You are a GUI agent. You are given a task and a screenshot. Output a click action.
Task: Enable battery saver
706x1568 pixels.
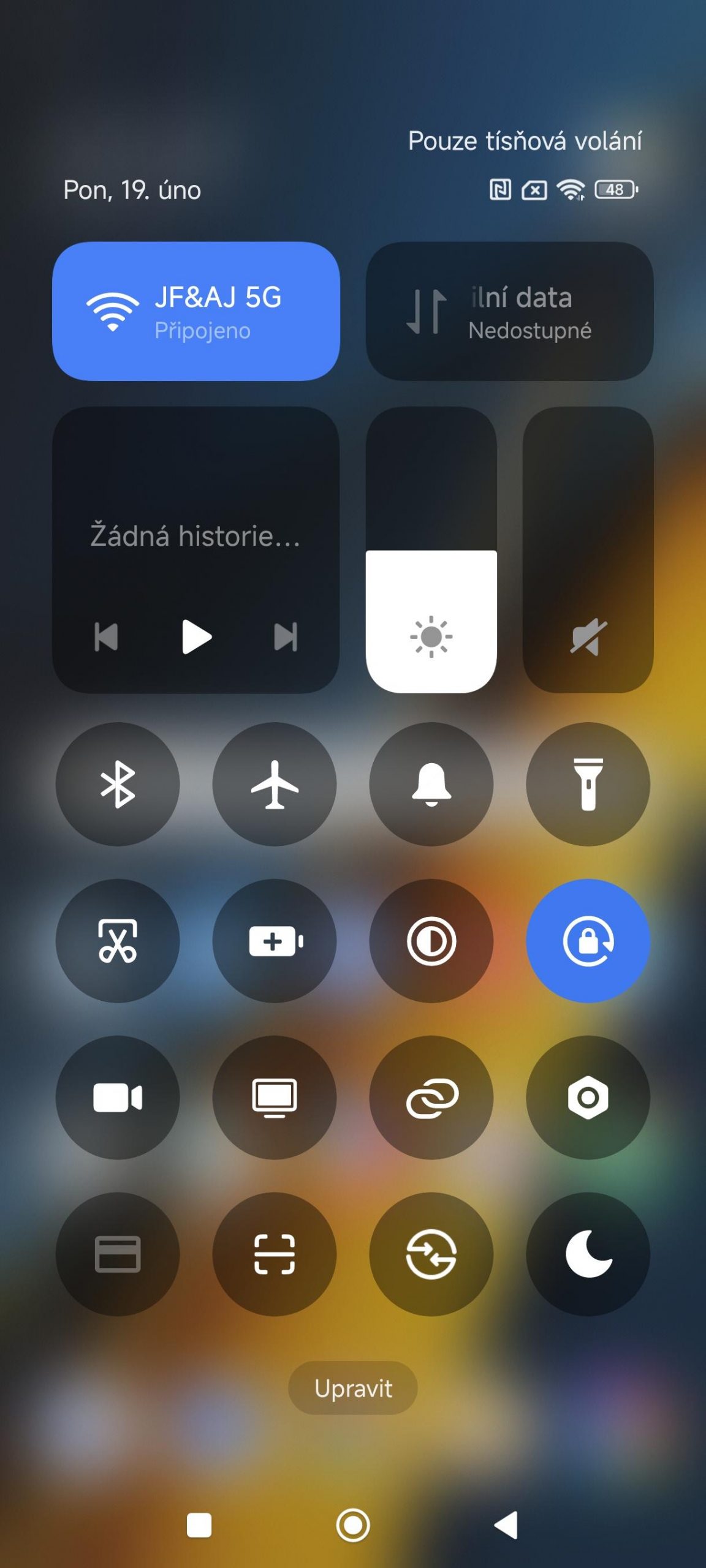(x=275, y=941)
